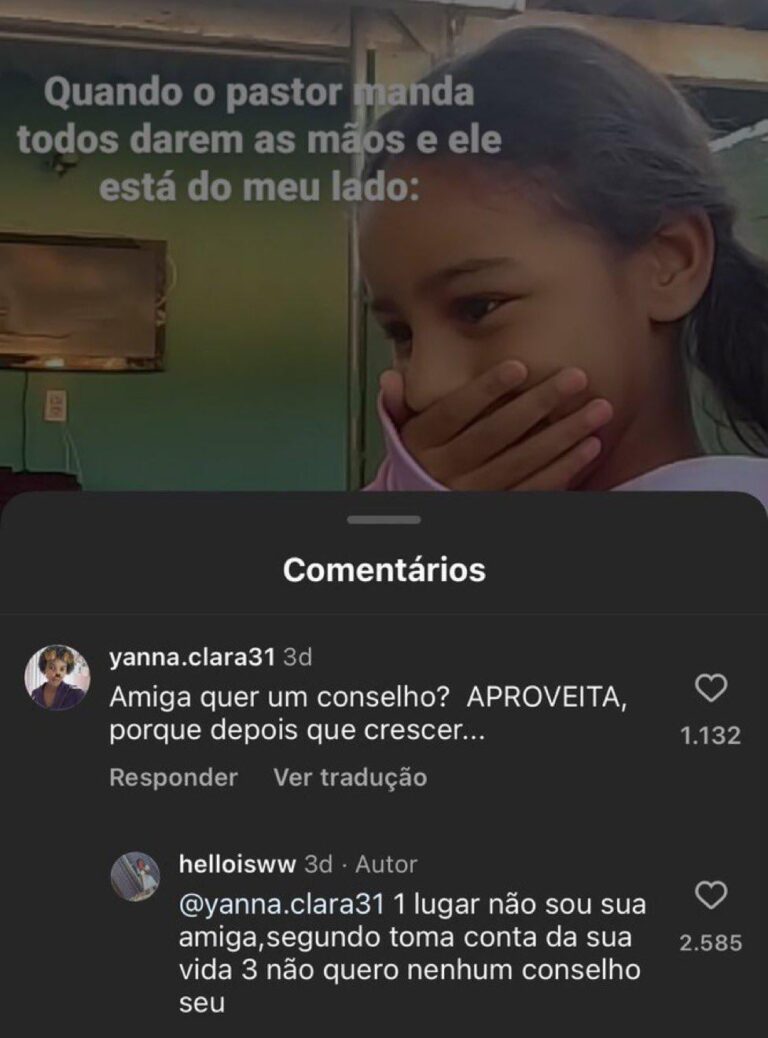Open the helloisww username
This screenshot has height=1038, width=768.
[236, 863]
